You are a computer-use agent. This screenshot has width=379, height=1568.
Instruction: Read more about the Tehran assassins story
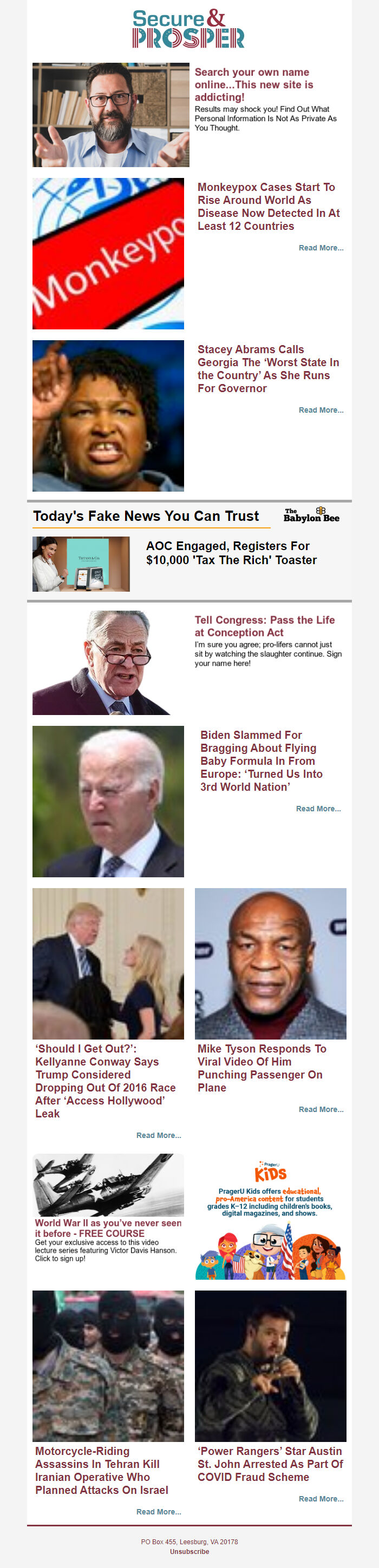(x=159, y=1511)
